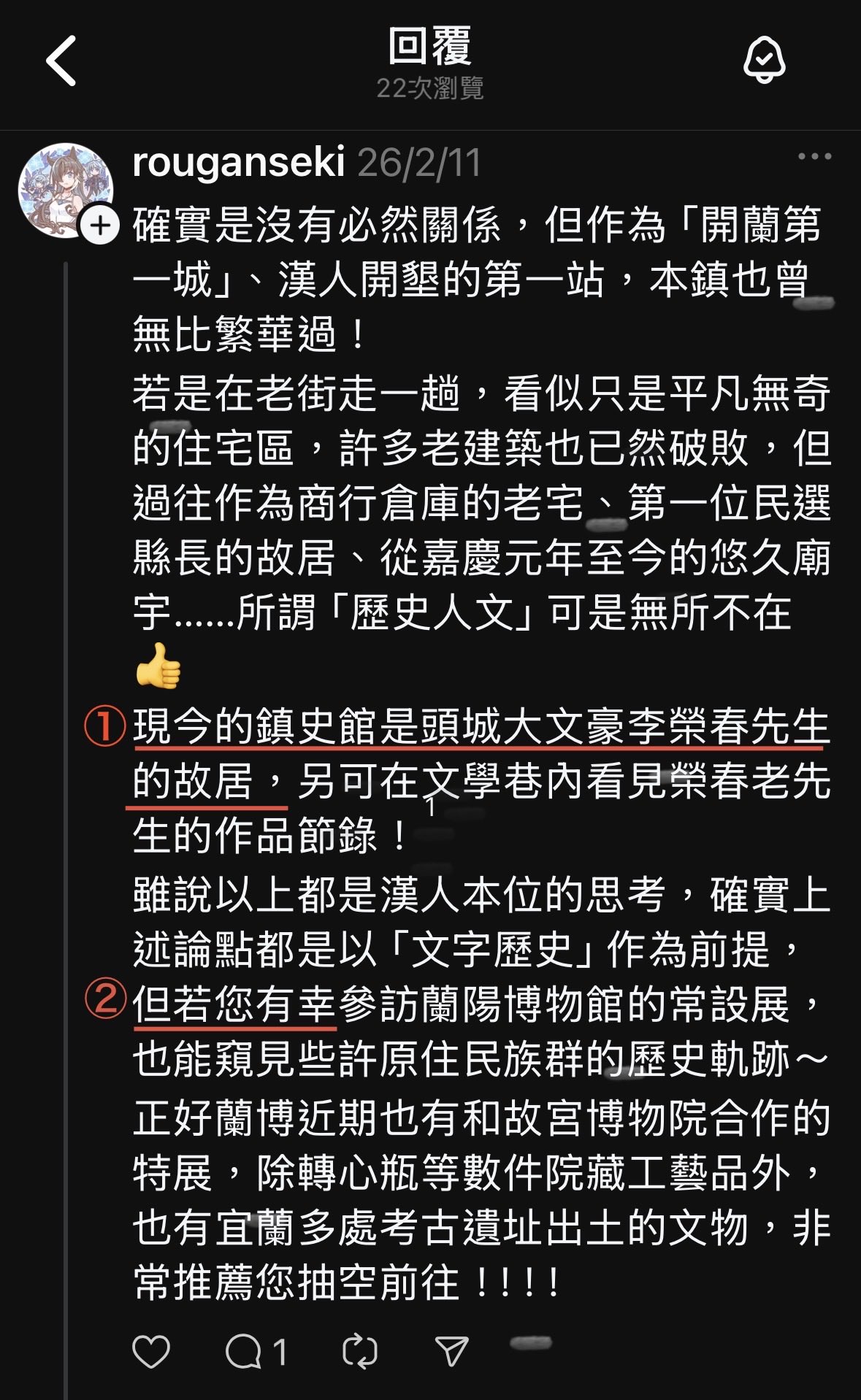Go back using the top-left arrow

(x=61, y=61)
